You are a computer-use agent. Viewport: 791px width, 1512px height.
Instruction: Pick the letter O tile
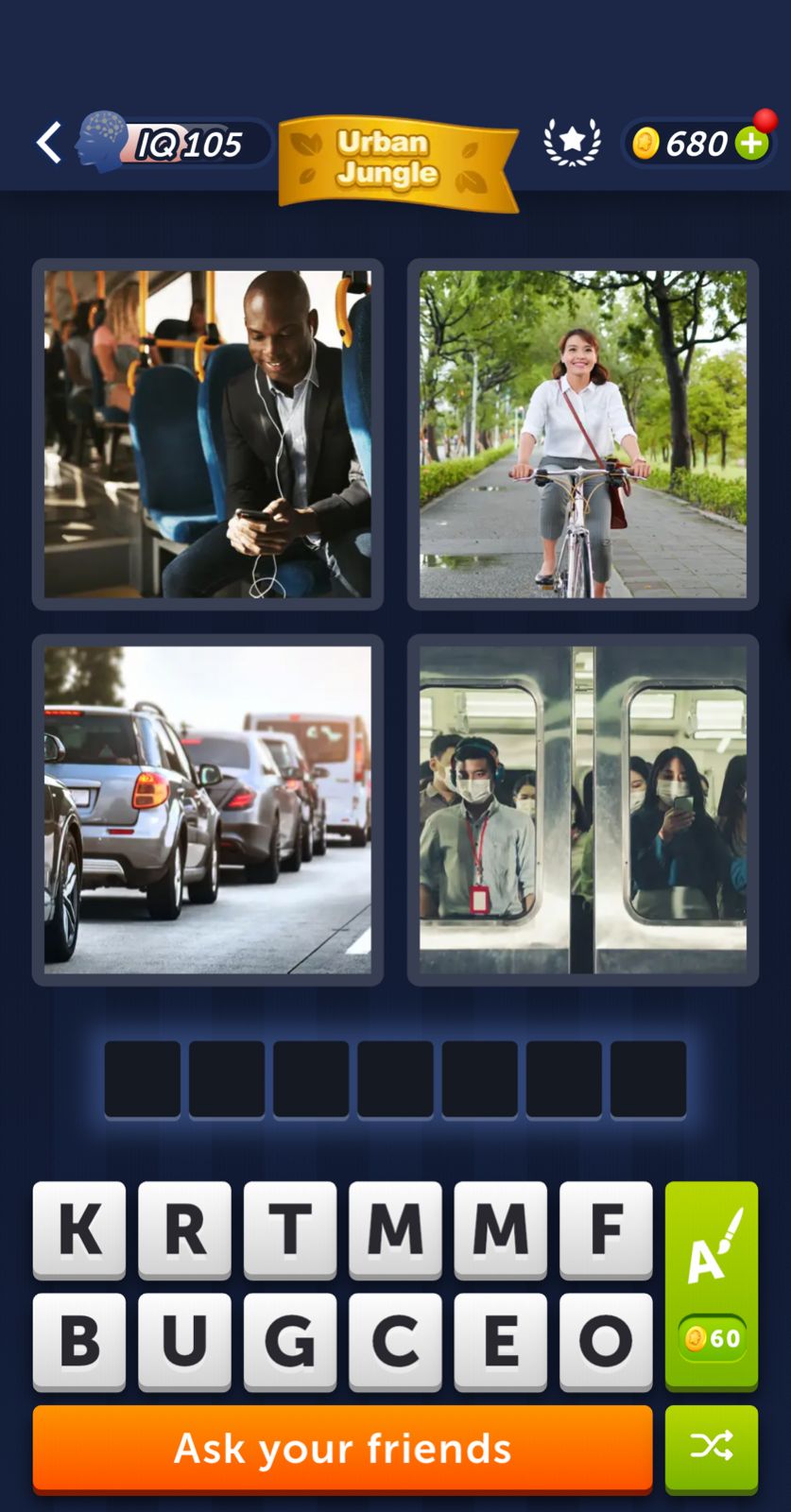point(606,1340)
